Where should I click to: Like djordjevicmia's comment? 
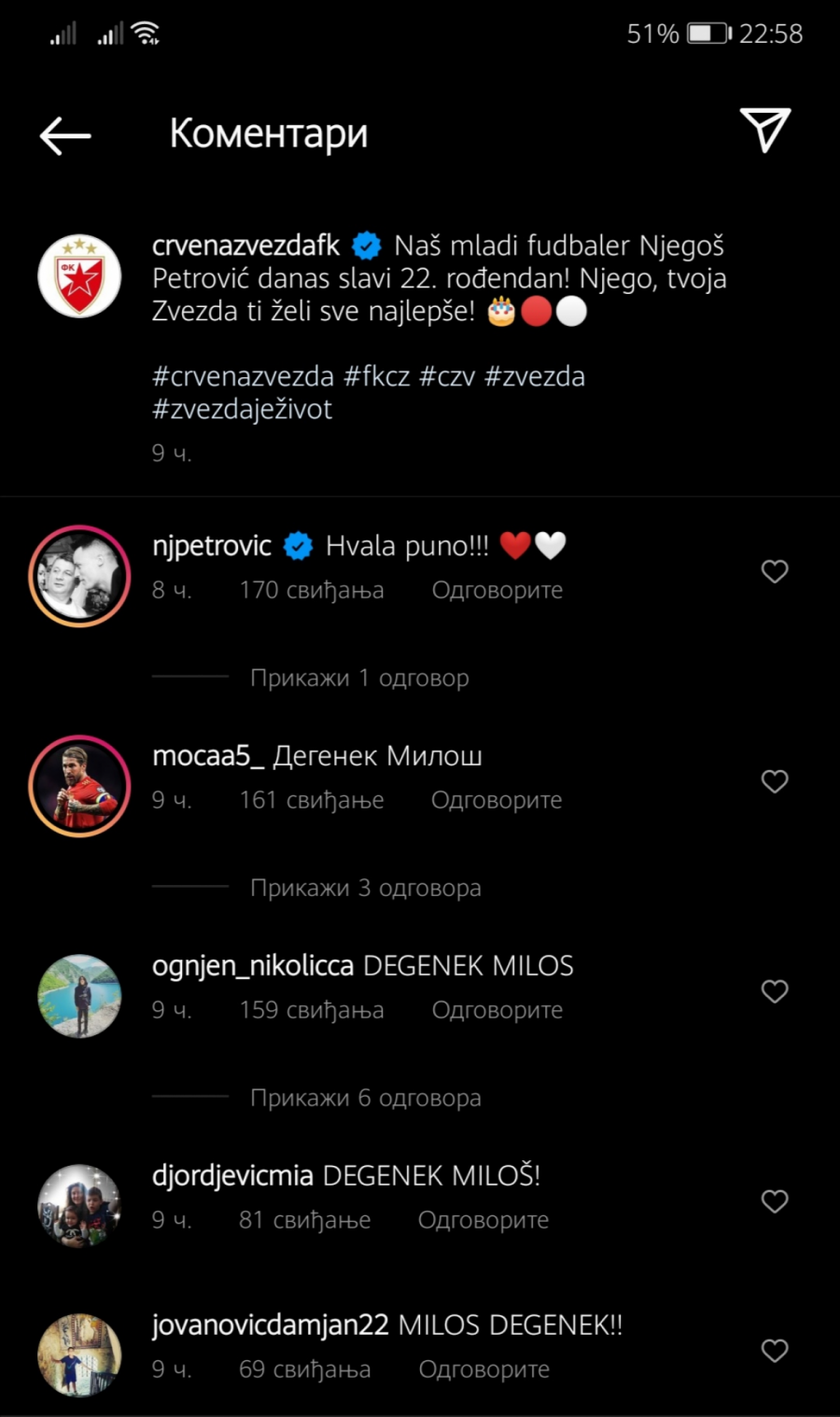(x=775, y=1201)
